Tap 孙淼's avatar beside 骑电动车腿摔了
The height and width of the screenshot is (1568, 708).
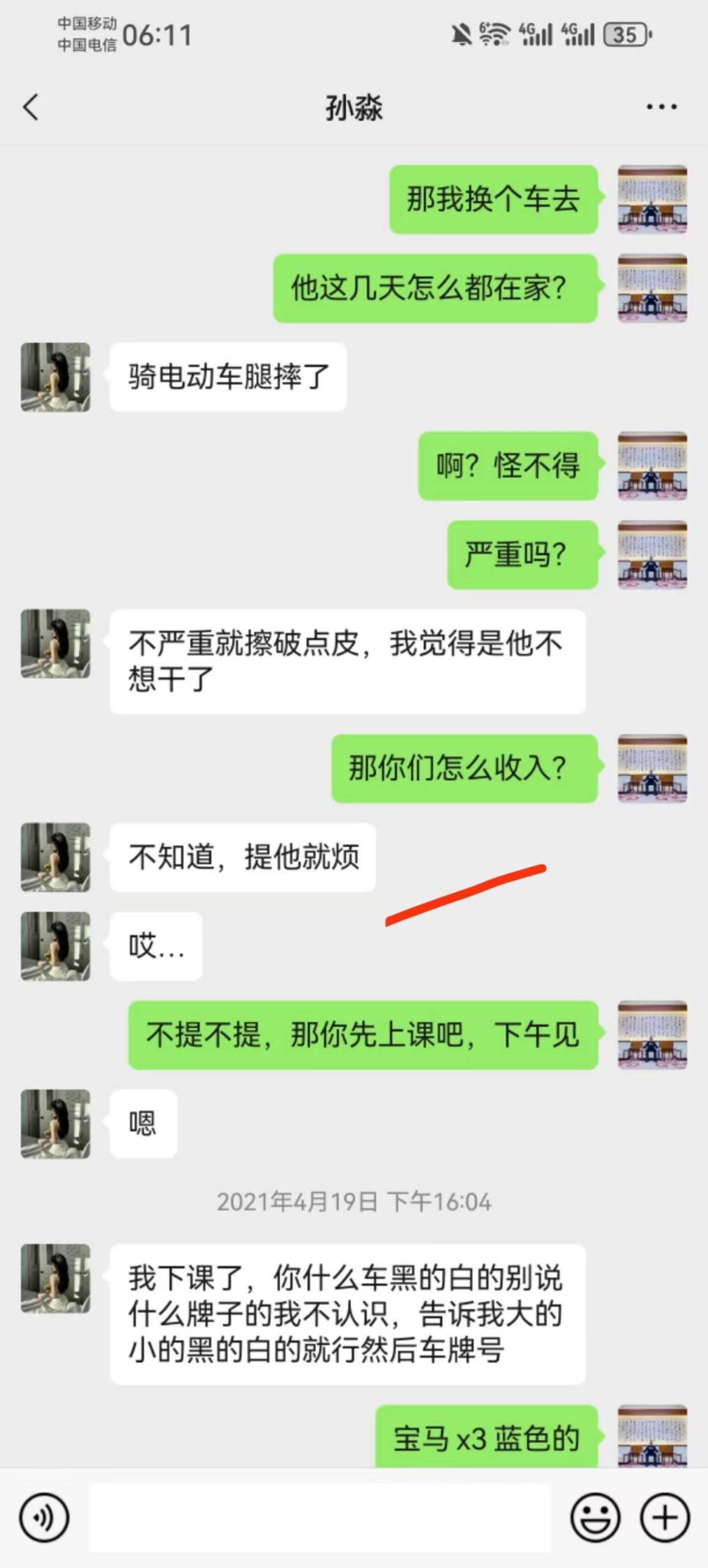pos(56,377)
